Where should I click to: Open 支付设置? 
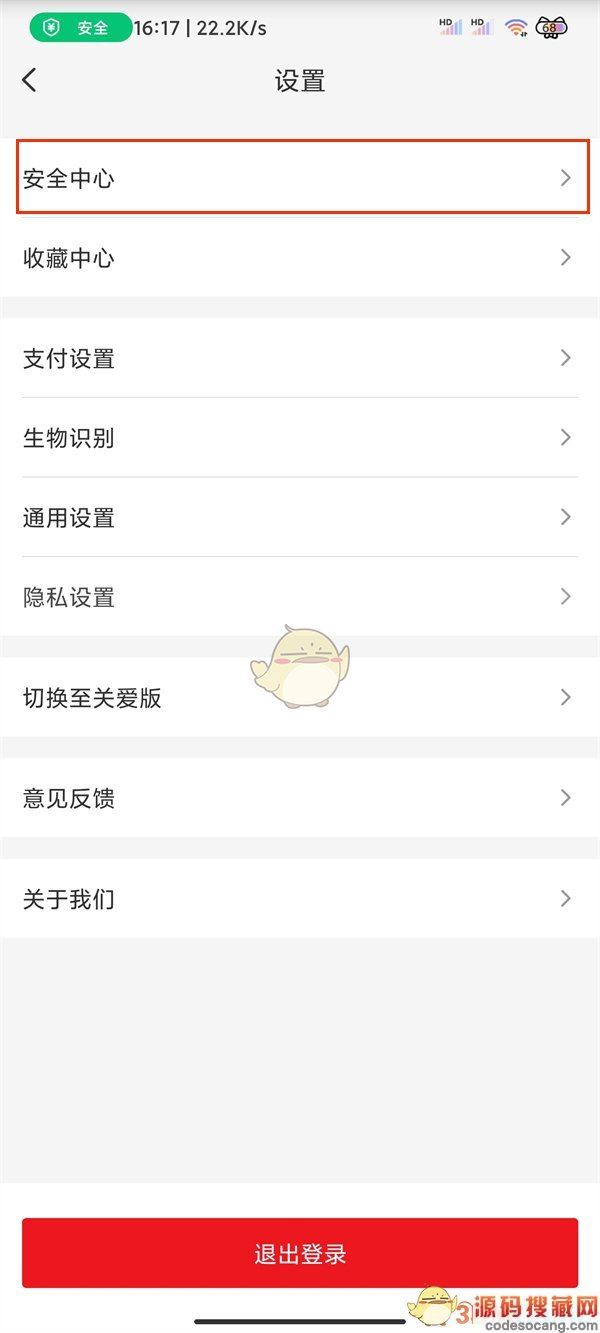click(x=300, y=358)
